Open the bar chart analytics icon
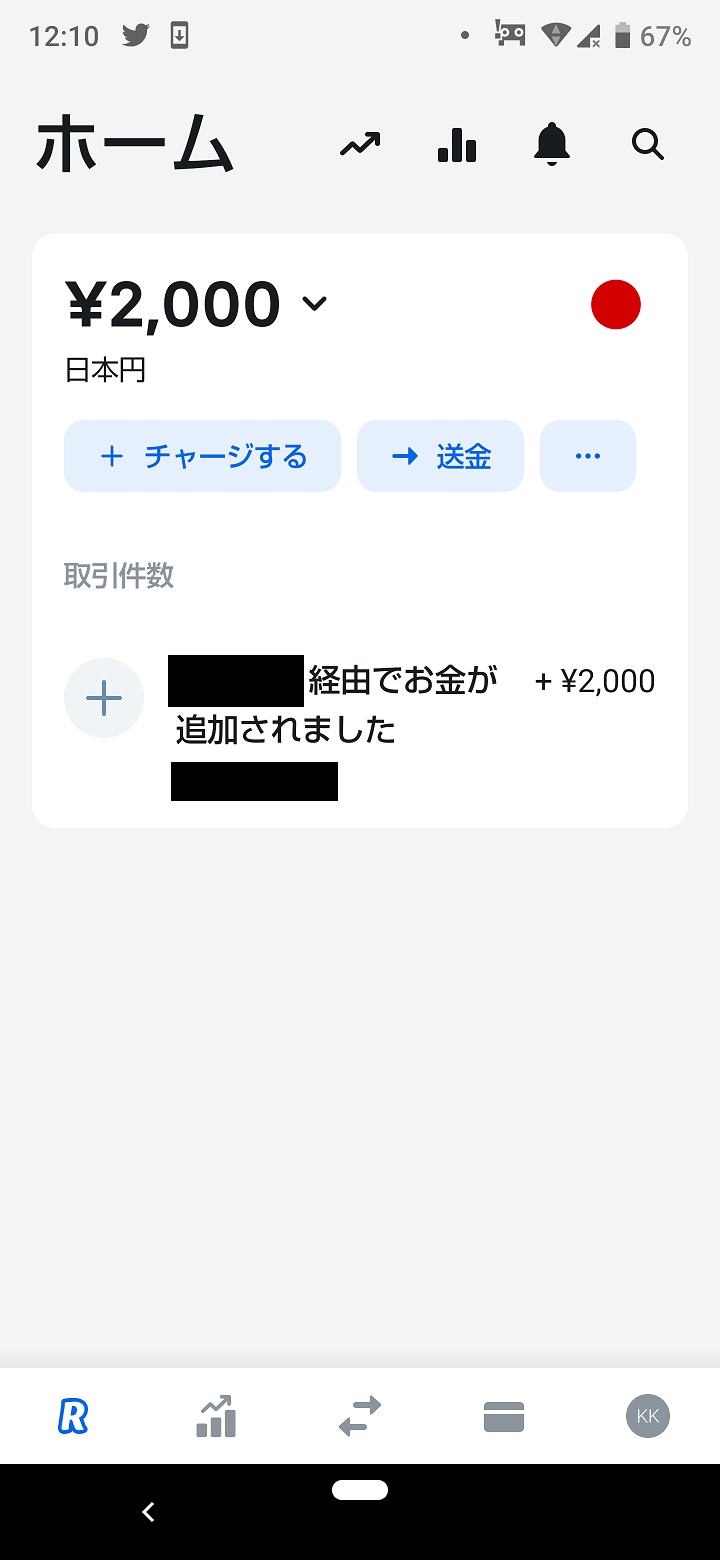Image resolution: width=720 pixels, height=1560 pixels. pyautogui.click(x=457, y=145)
